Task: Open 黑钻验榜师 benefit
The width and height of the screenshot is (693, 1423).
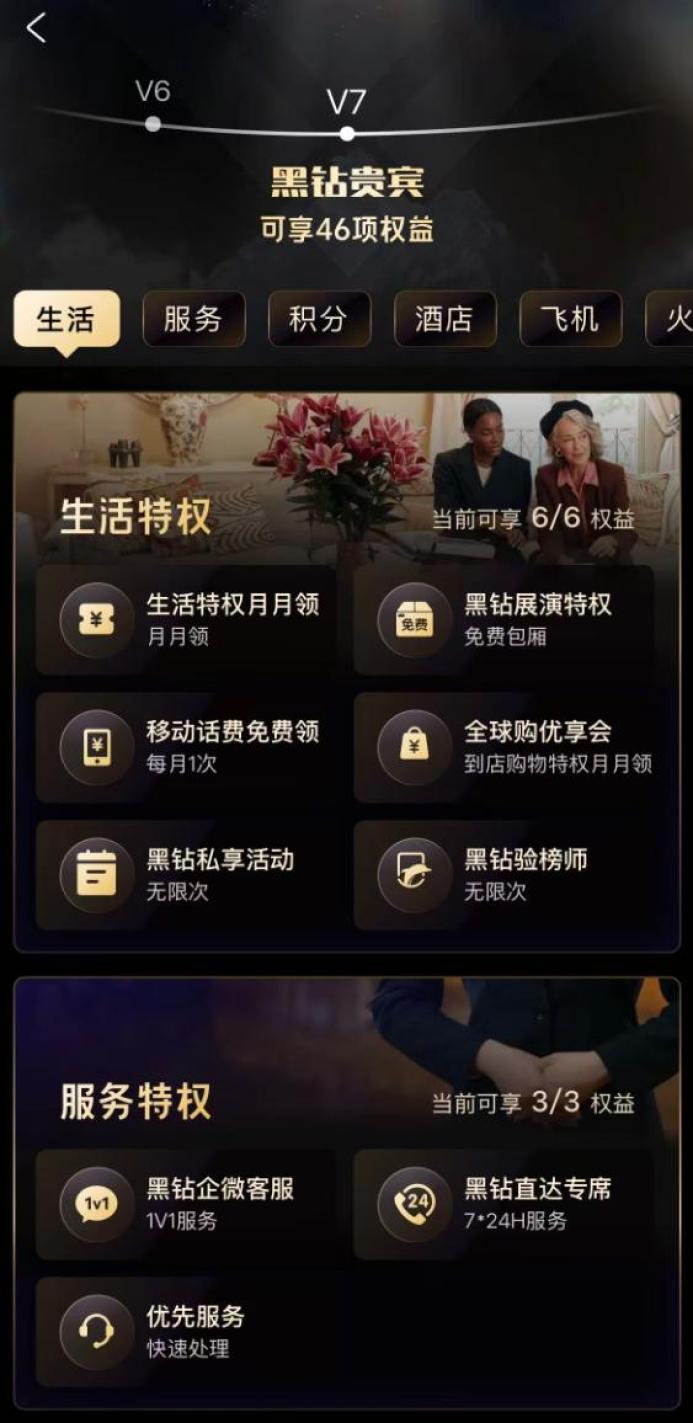Action: point(503,875)
